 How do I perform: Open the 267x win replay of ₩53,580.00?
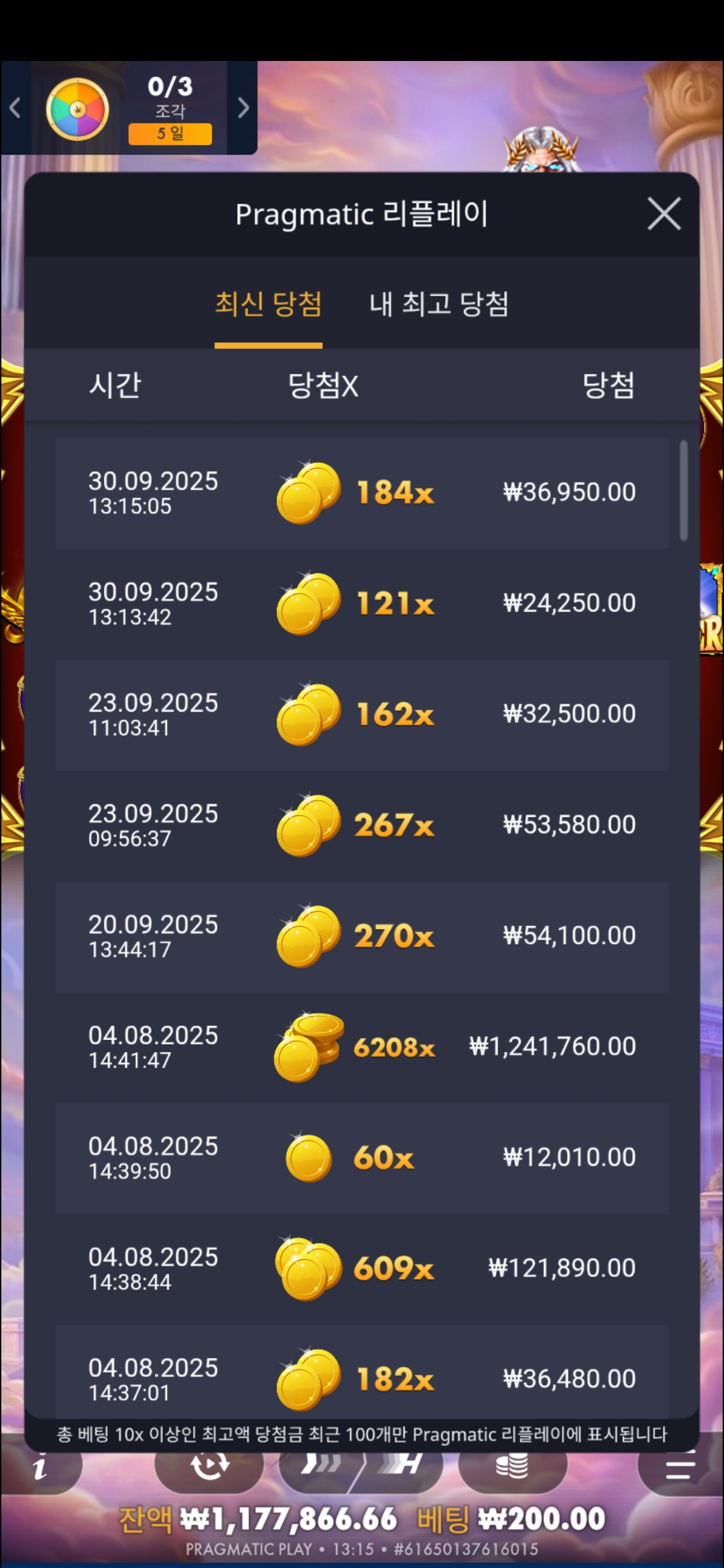pyautogui.click(x=362, y=825)
